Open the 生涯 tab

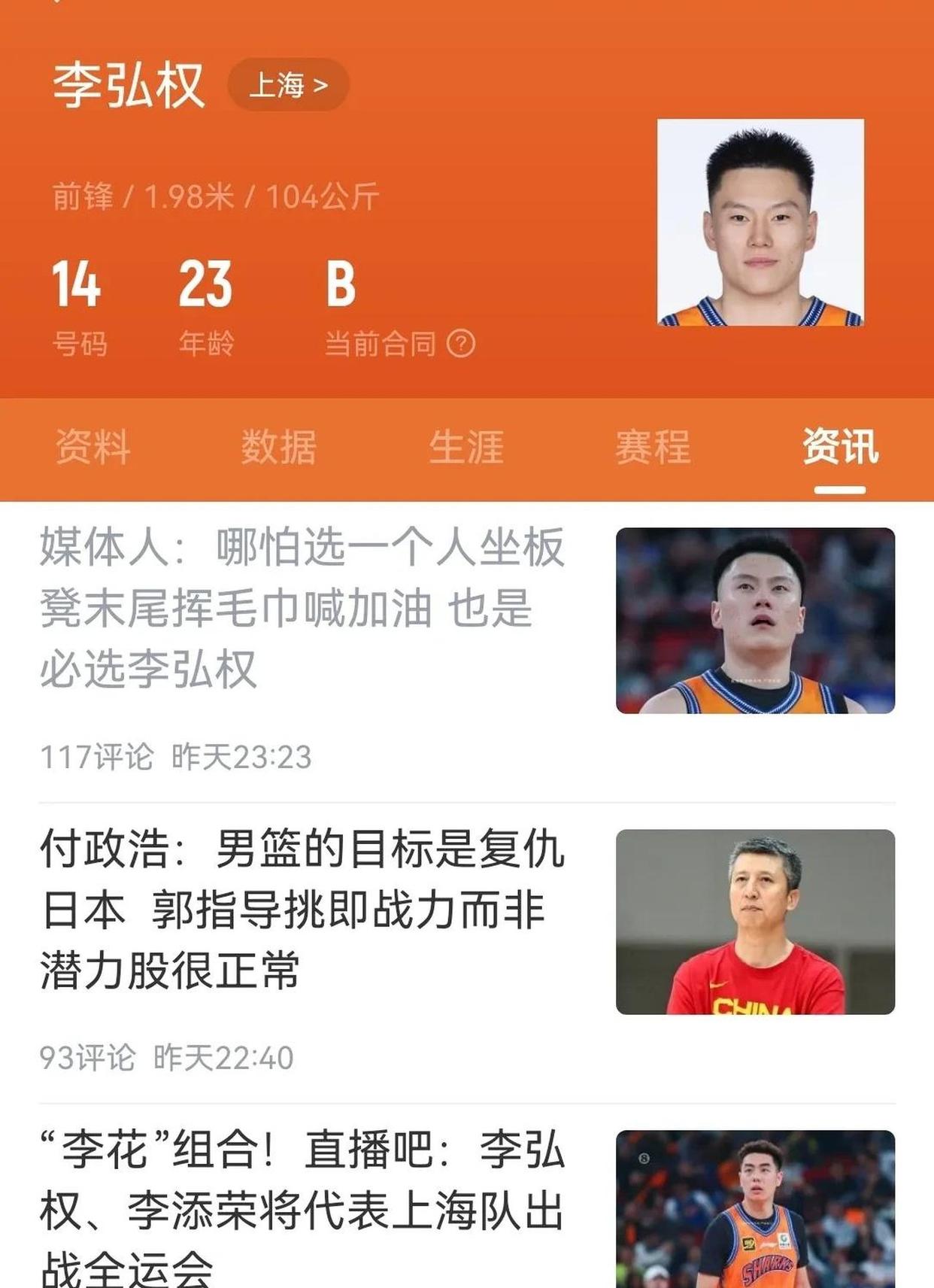(466, 447)
